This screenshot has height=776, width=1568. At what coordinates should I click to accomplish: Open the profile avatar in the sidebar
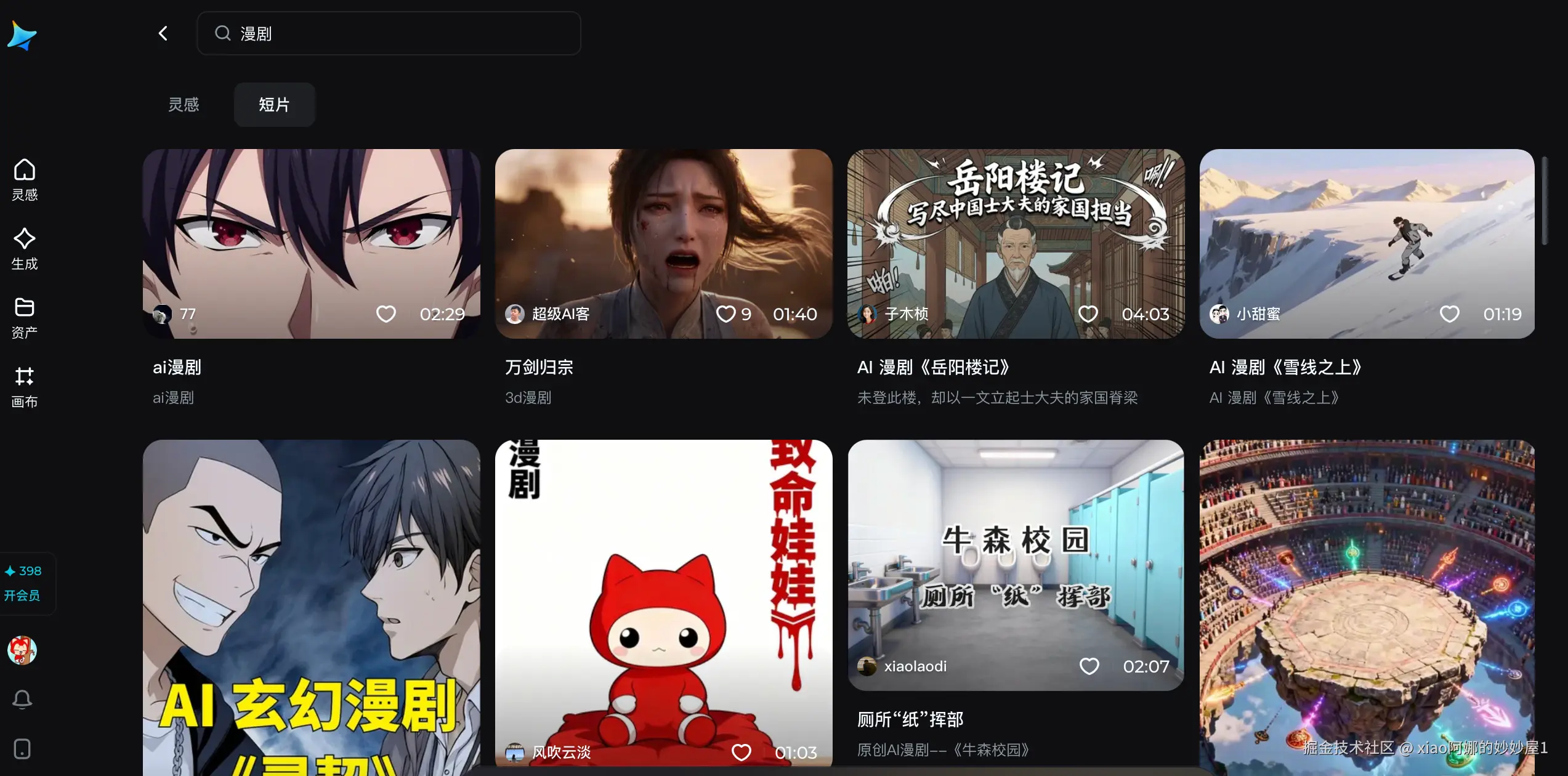[x=22, y=650]
